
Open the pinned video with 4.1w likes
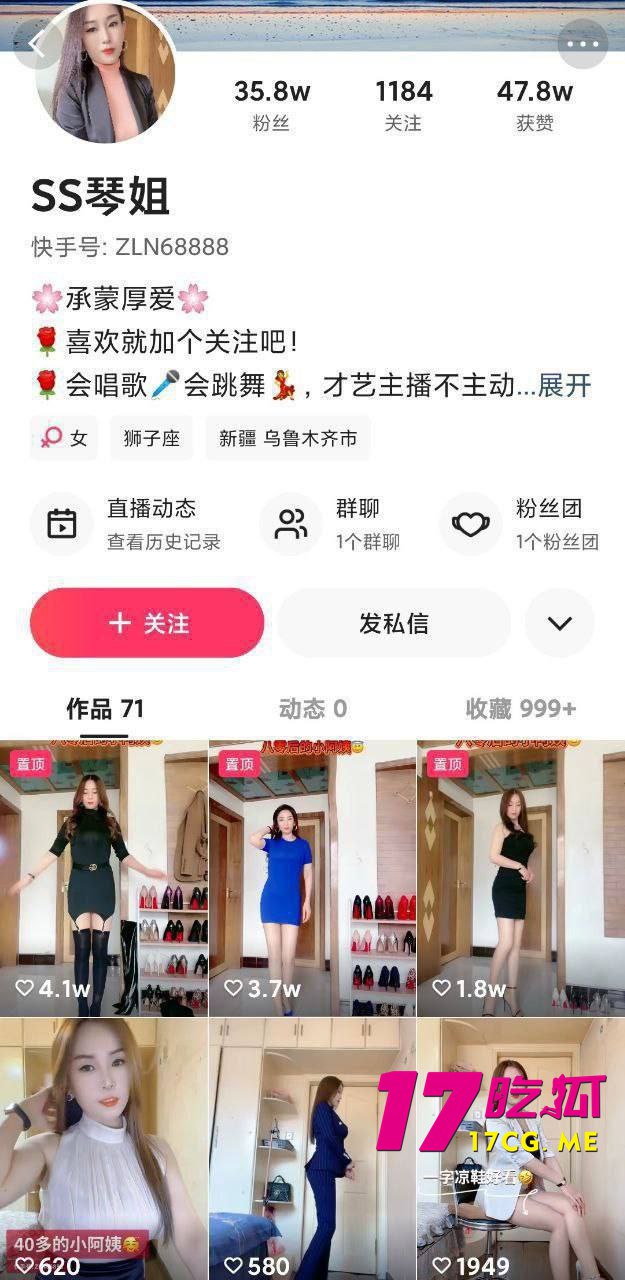(103, 878)
